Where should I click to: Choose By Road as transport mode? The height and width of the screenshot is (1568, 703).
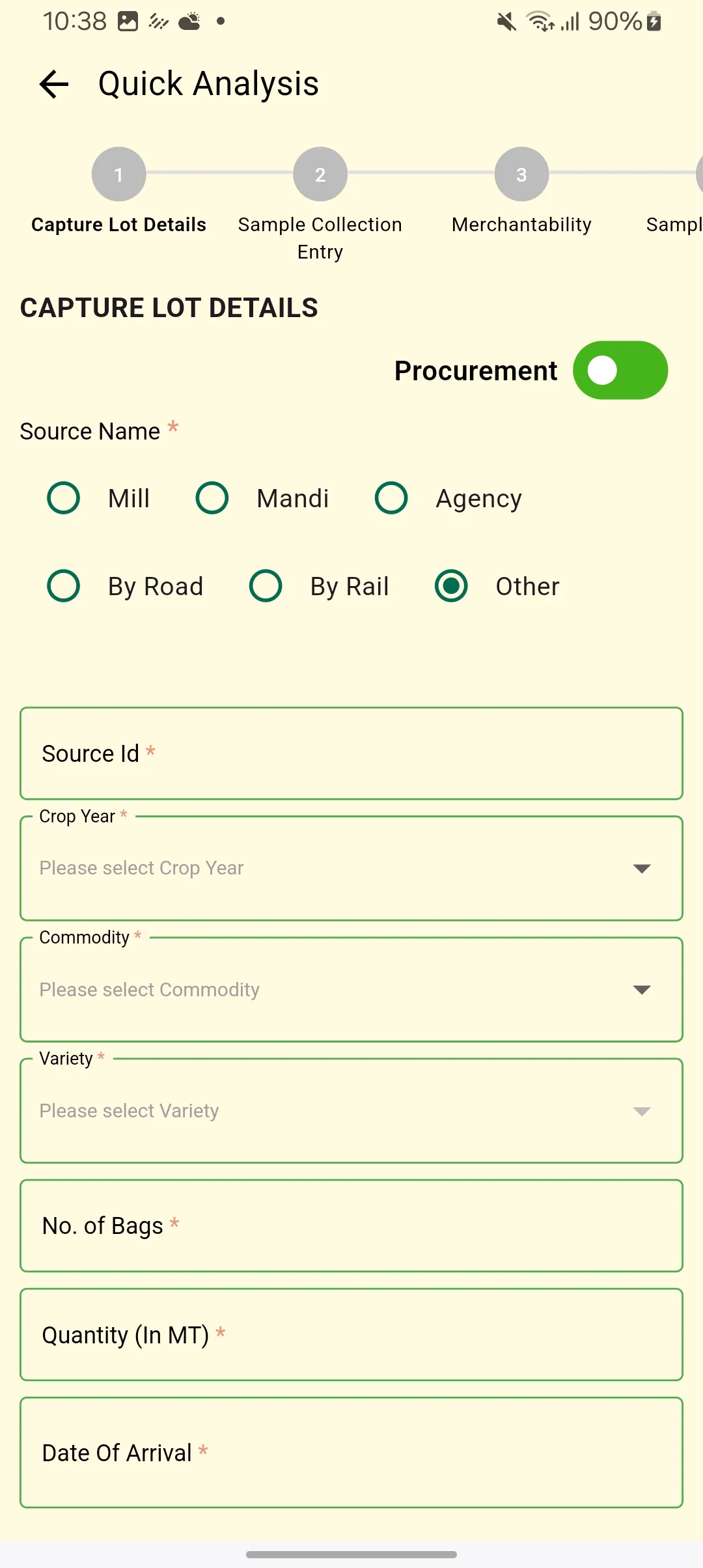coord(63,585)
